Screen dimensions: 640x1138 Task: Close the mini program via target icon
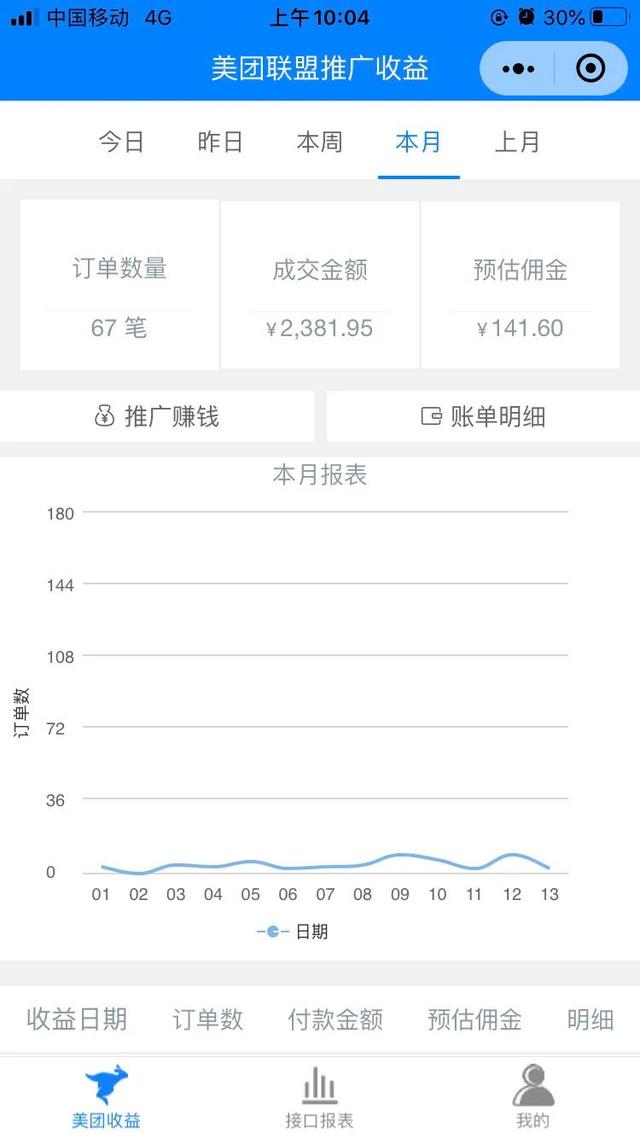click(x=591, y=69)
